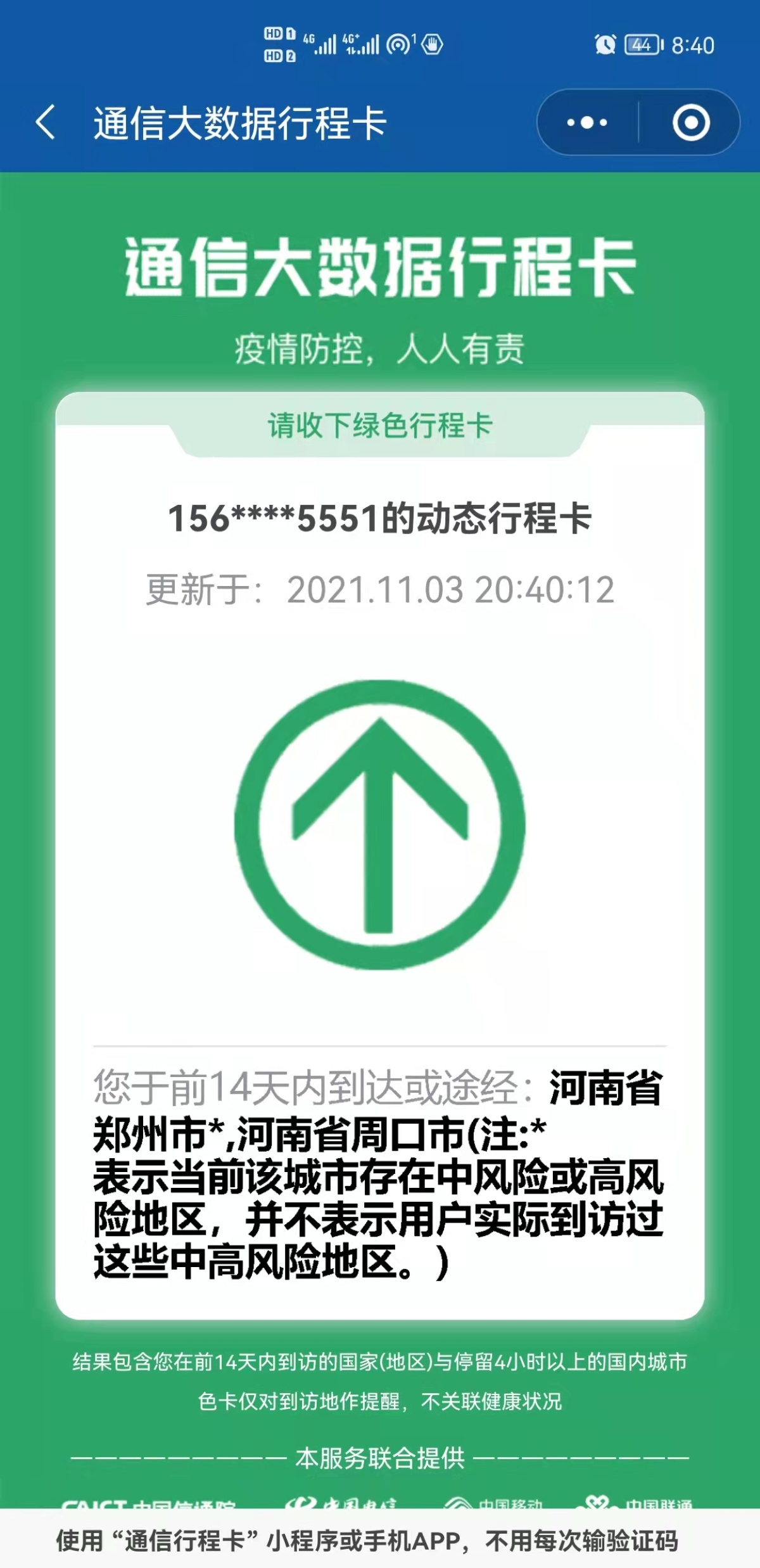Close the mini program via the circle button

click(690, 122)
